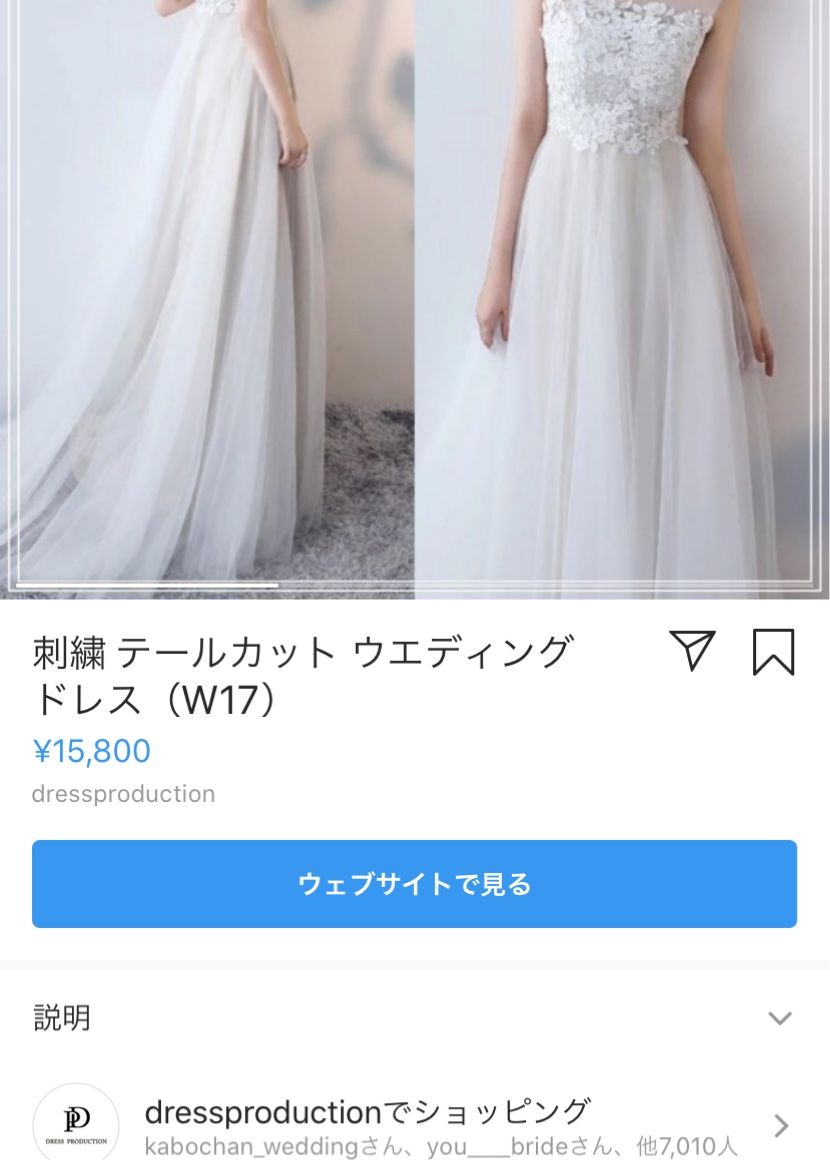Save the dress with the bookmark icon
The width and height of the screenshot is (830, 1160).
coord(773,652)
